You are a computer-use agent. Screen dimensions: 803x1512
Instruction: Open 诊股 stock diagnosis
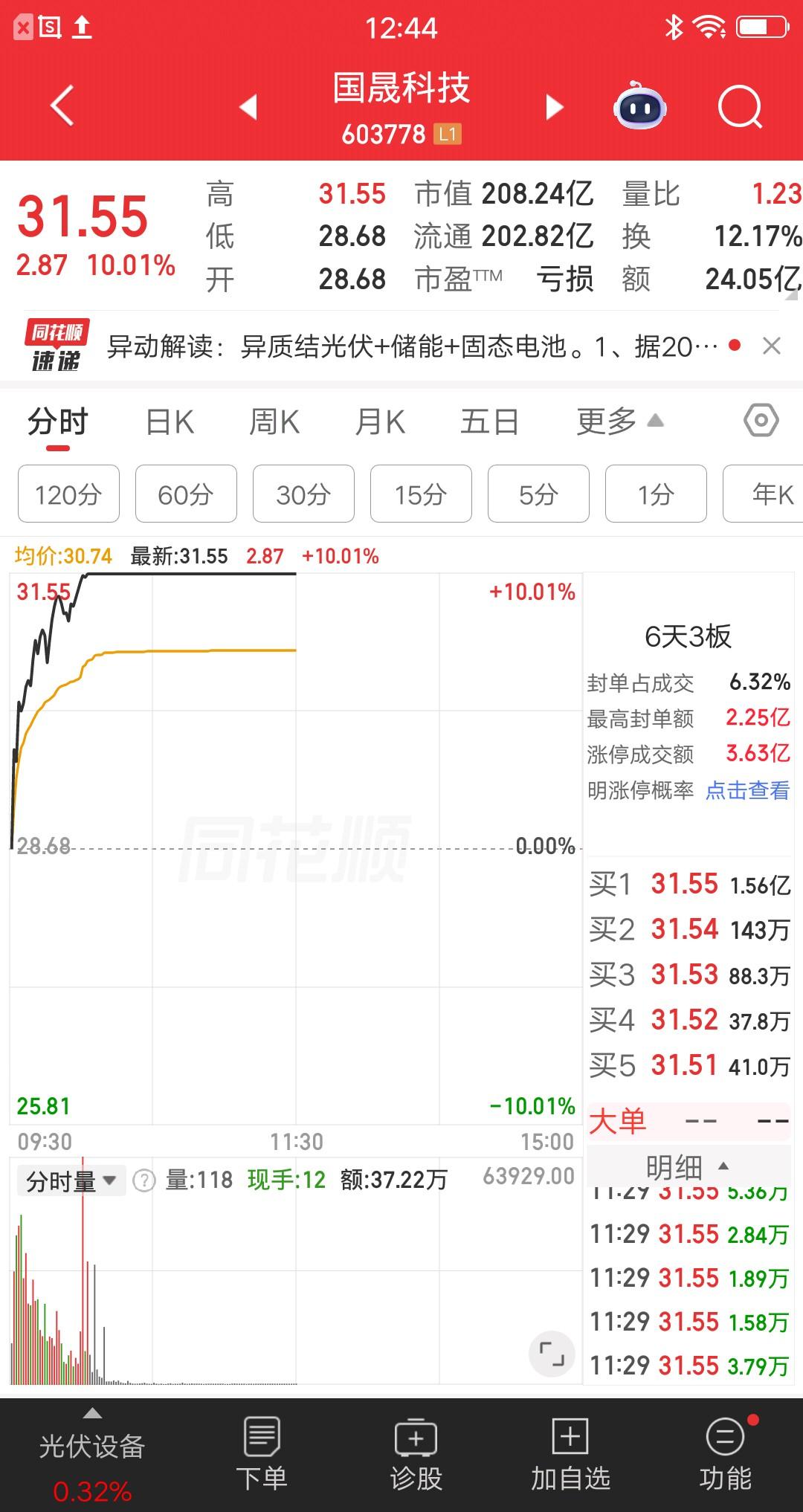coord(415,1453)
